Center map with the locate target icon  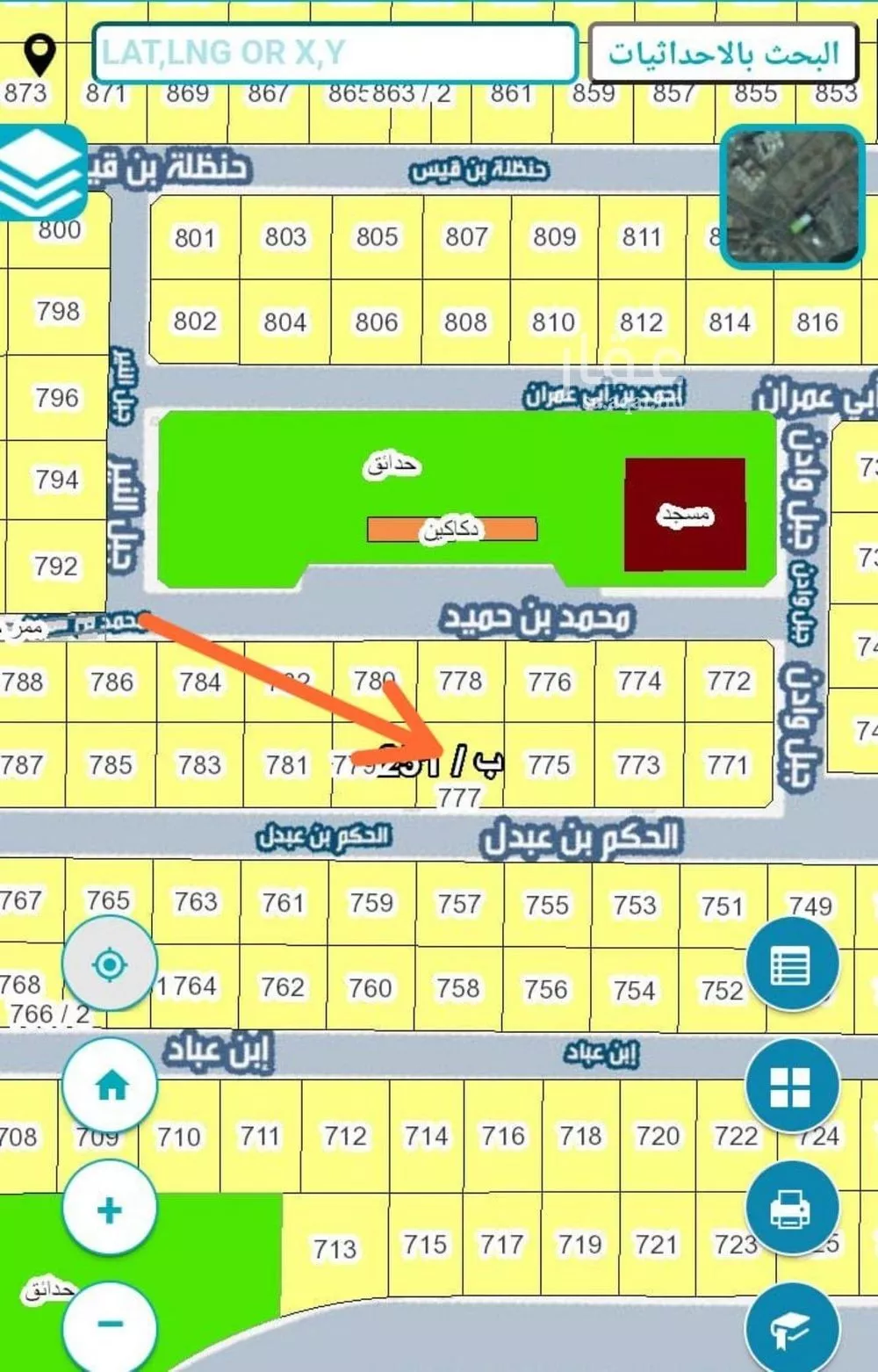[109, 964]
